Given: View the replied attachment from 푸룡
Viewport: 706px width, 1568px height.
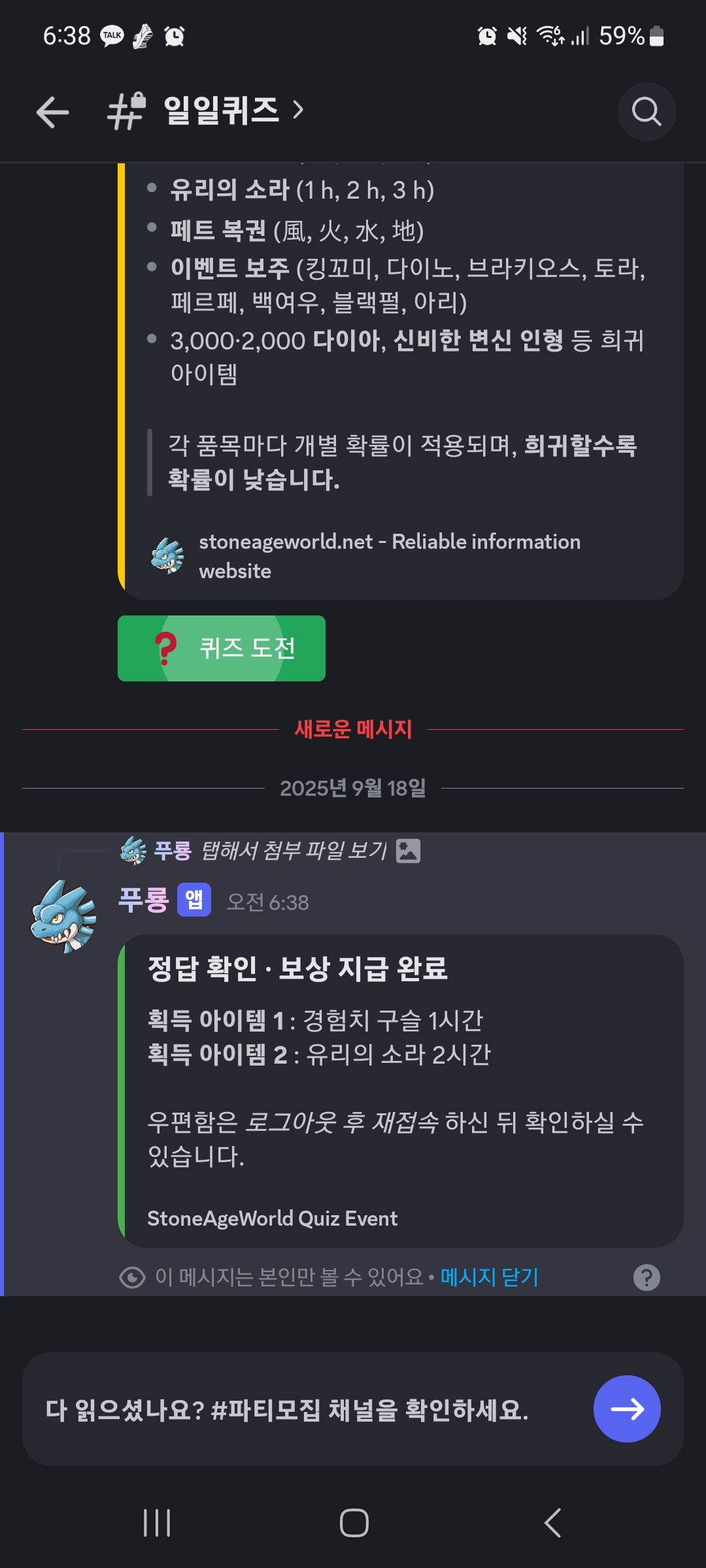Looking at the screenshot, I should (294, 851).
